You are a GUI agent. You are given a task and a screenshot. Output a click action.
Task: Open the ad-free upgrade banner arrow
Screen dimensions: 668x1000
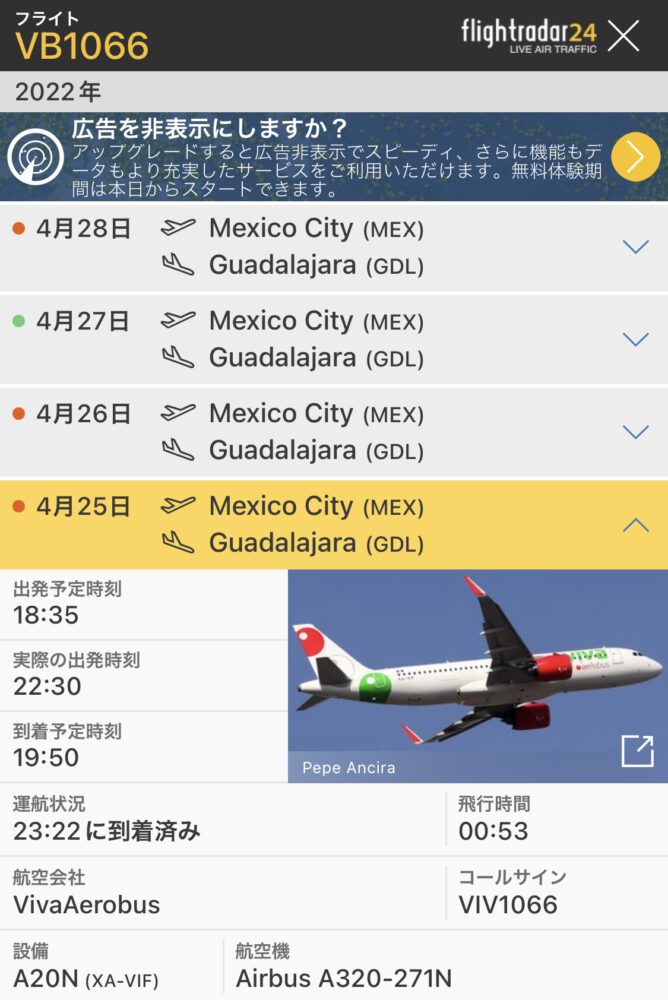(635, 157)
